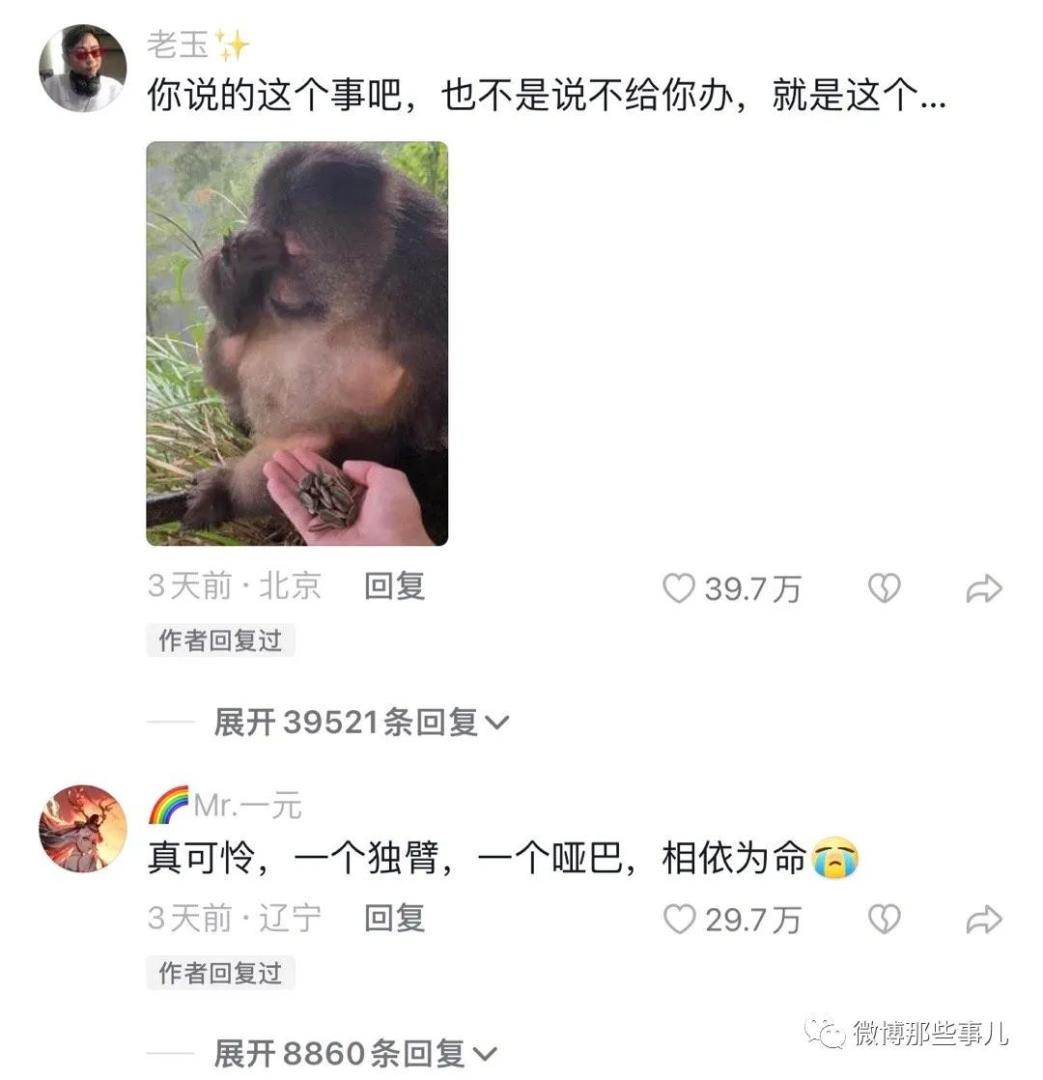Open the monkey photo in 老玉's comment
Viewport: 1043px width, 1080px height.
point(297,343)
